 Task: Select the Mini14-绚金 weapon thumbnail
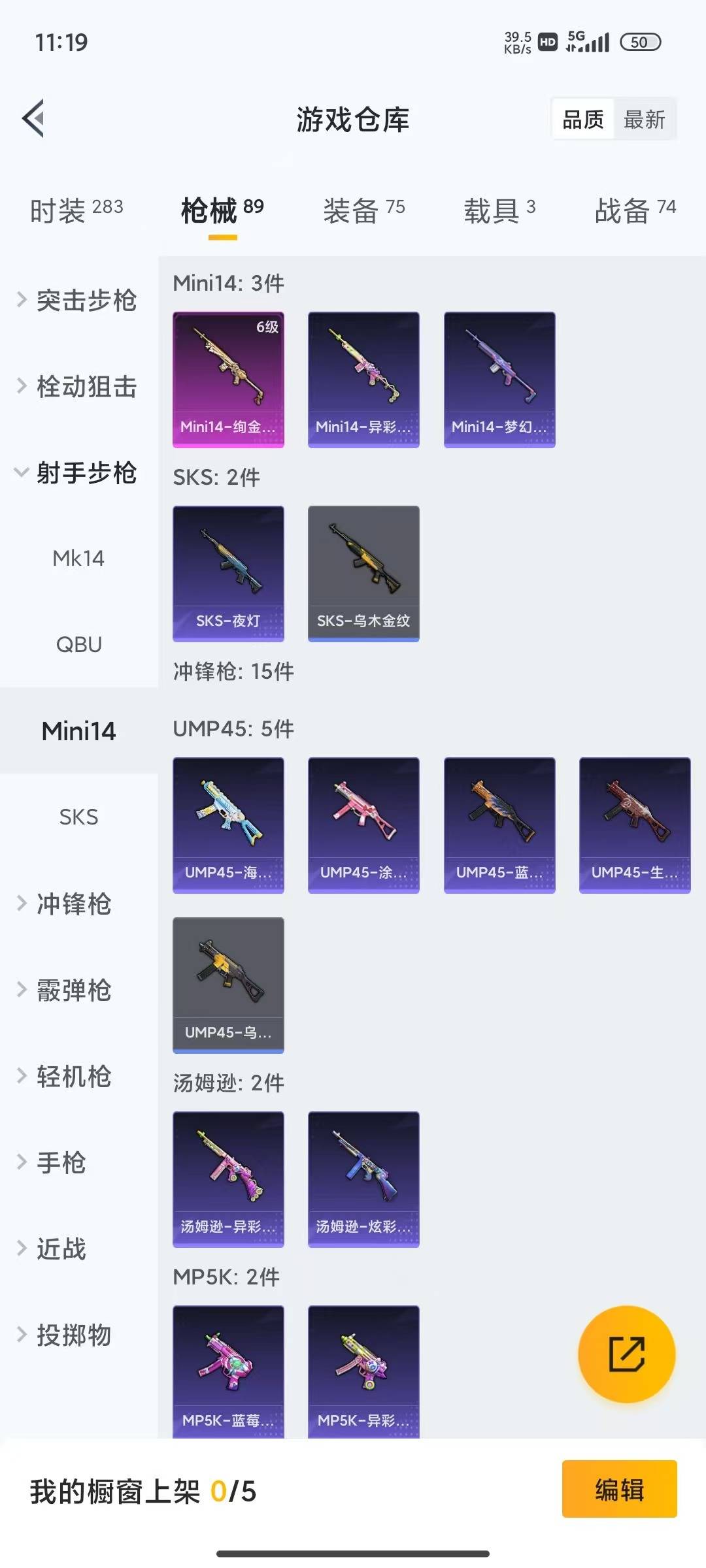(227, 379)
